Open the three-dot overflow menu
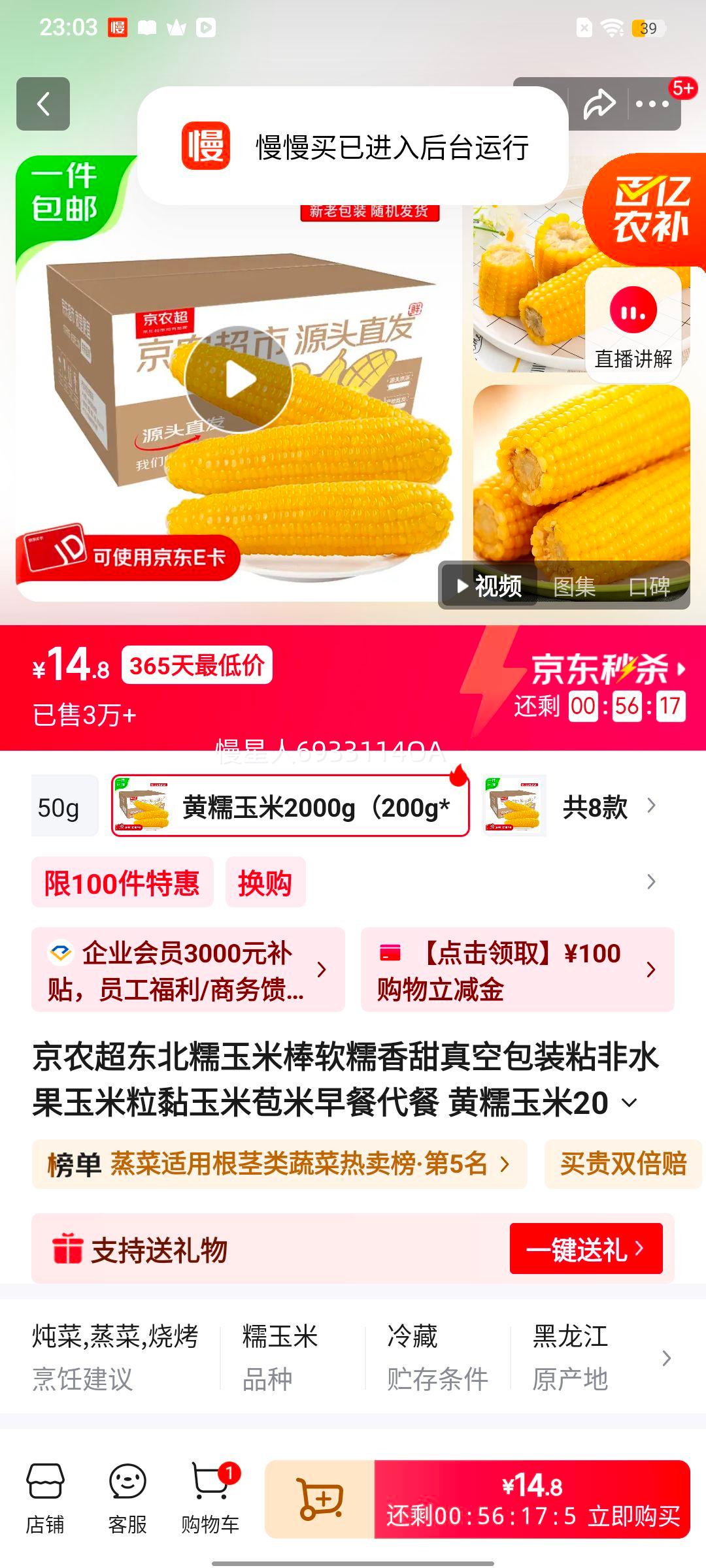The height and width of the screenshot is (1568, 706). pyautogui.click(x=652, y=104)
